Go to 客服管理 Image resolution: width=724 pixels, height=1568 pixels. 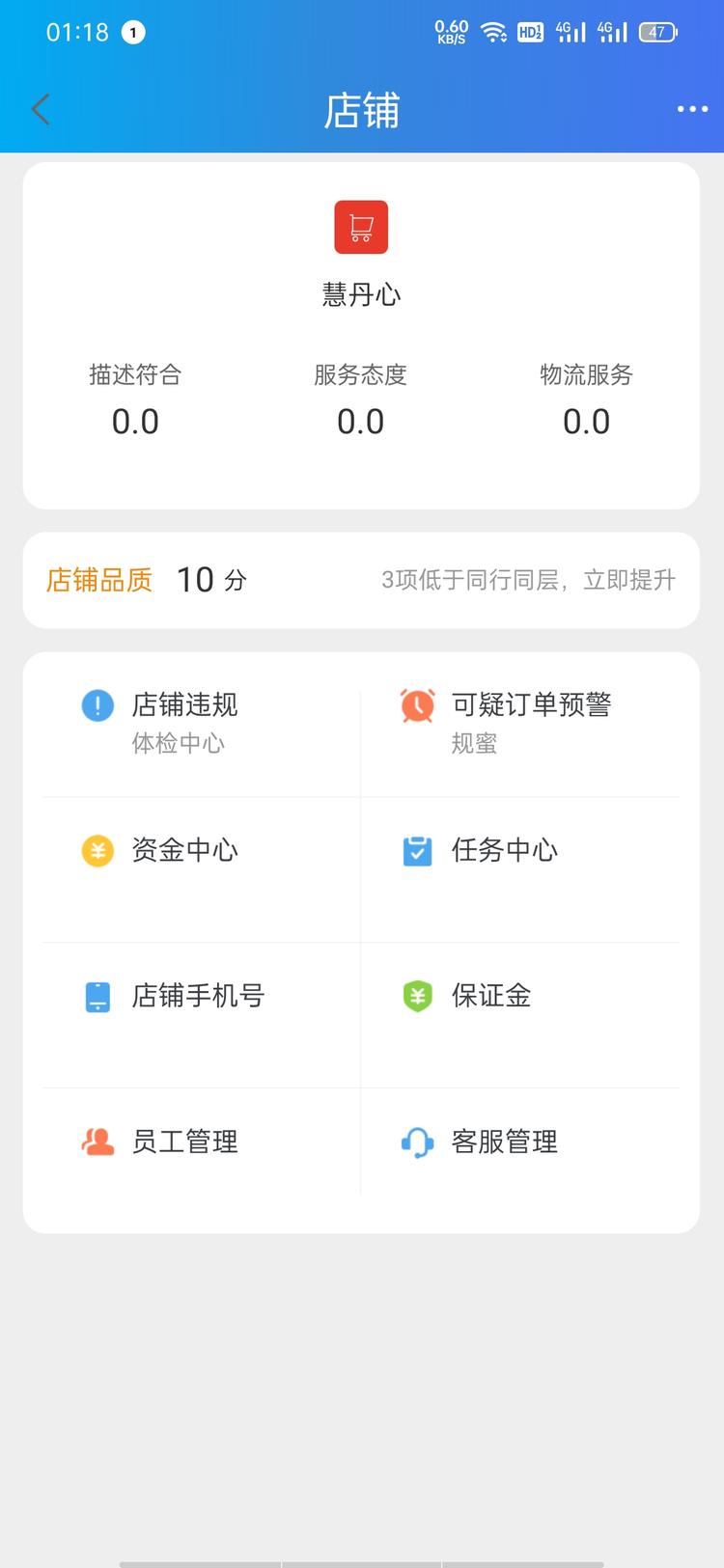point(503,1142)
